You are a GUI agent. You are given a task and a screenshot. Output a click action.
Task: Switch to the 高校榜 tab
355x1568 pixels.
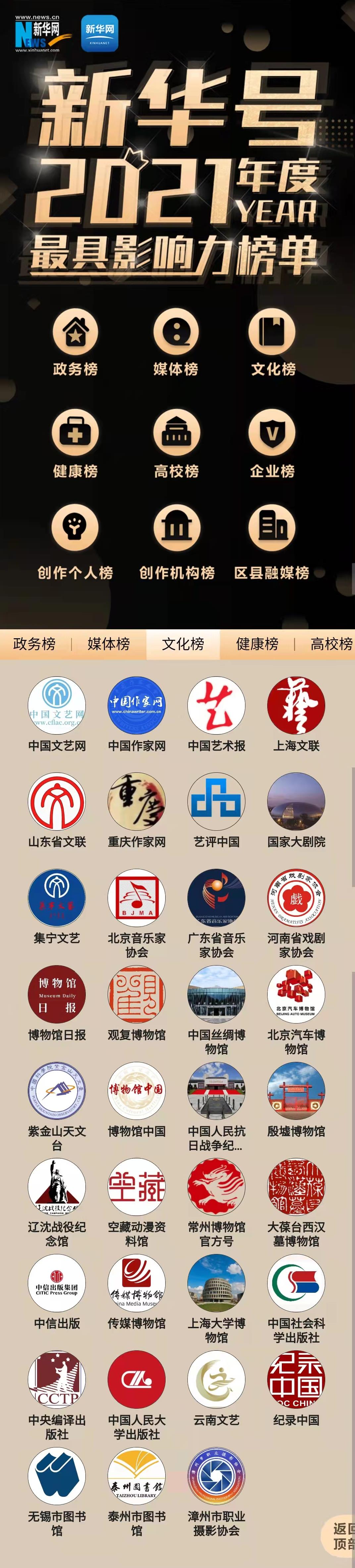(x=330, y=644)
